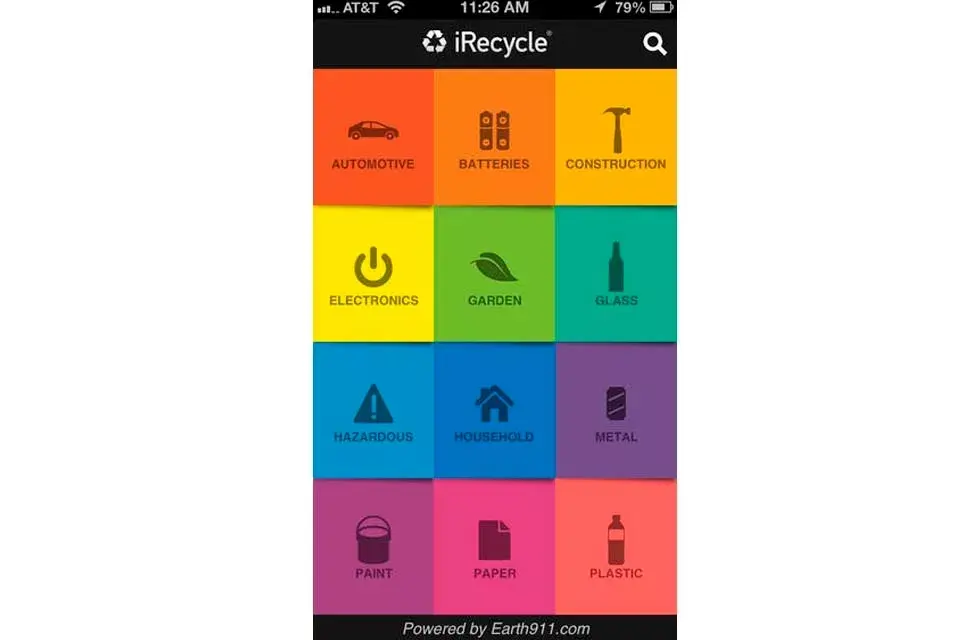This screenshot has height=640, width=960.
Task: Open the Paper category
Action: [x=494, y=547]
